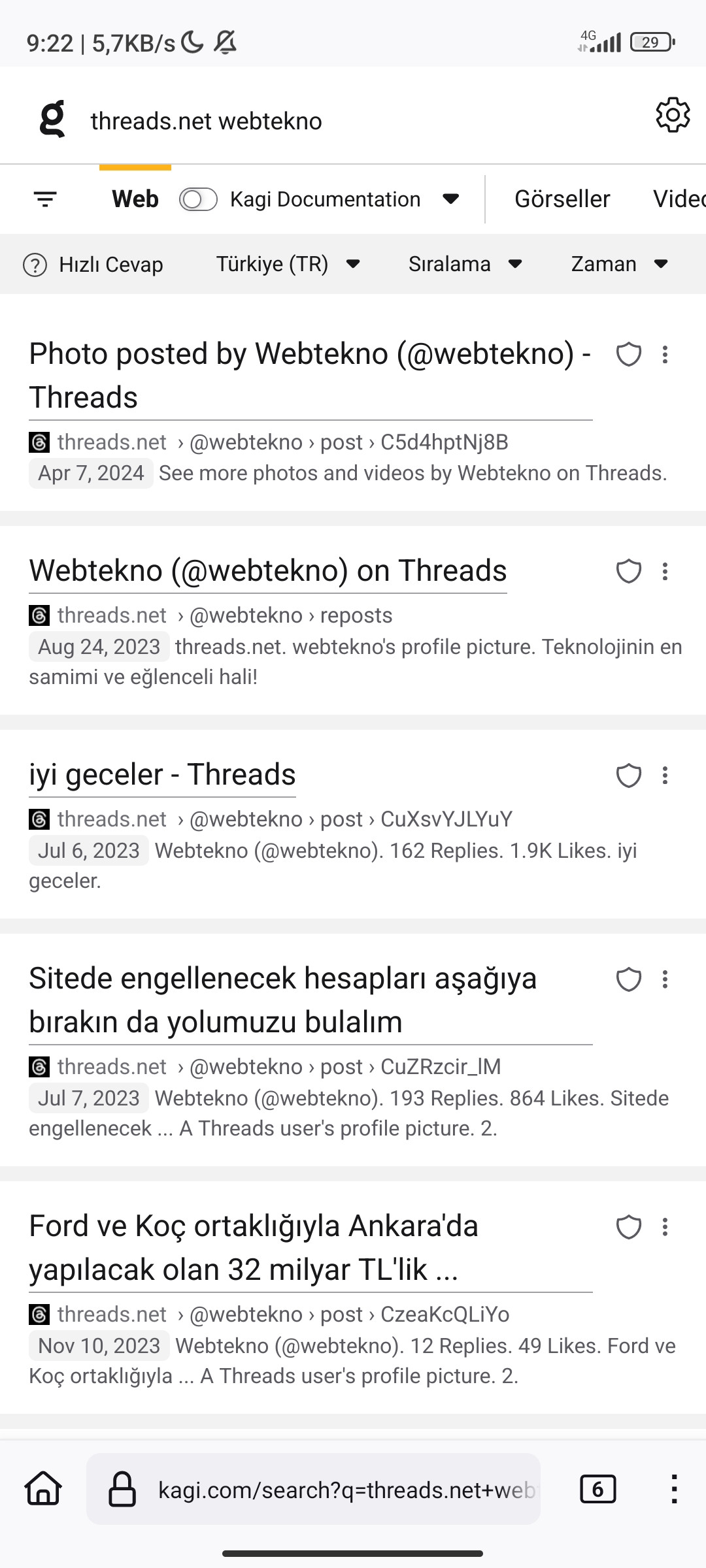This screenshot has height=1568, width=706.
Task: Switch to the Görseller tab
Action: point(562,199)
